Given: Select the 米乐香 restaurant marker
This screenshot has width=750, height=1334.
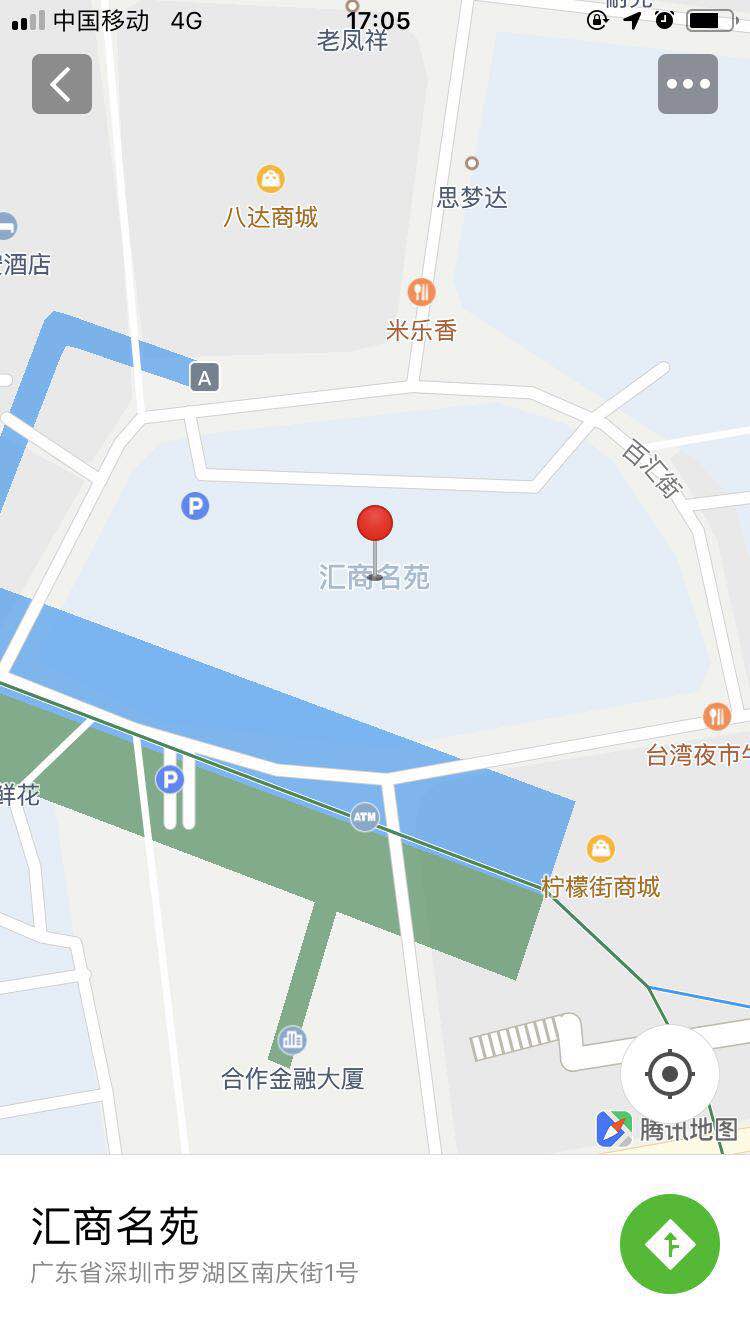Looking at the screenshot, I should pyautogui.click(x=422, y=292).
